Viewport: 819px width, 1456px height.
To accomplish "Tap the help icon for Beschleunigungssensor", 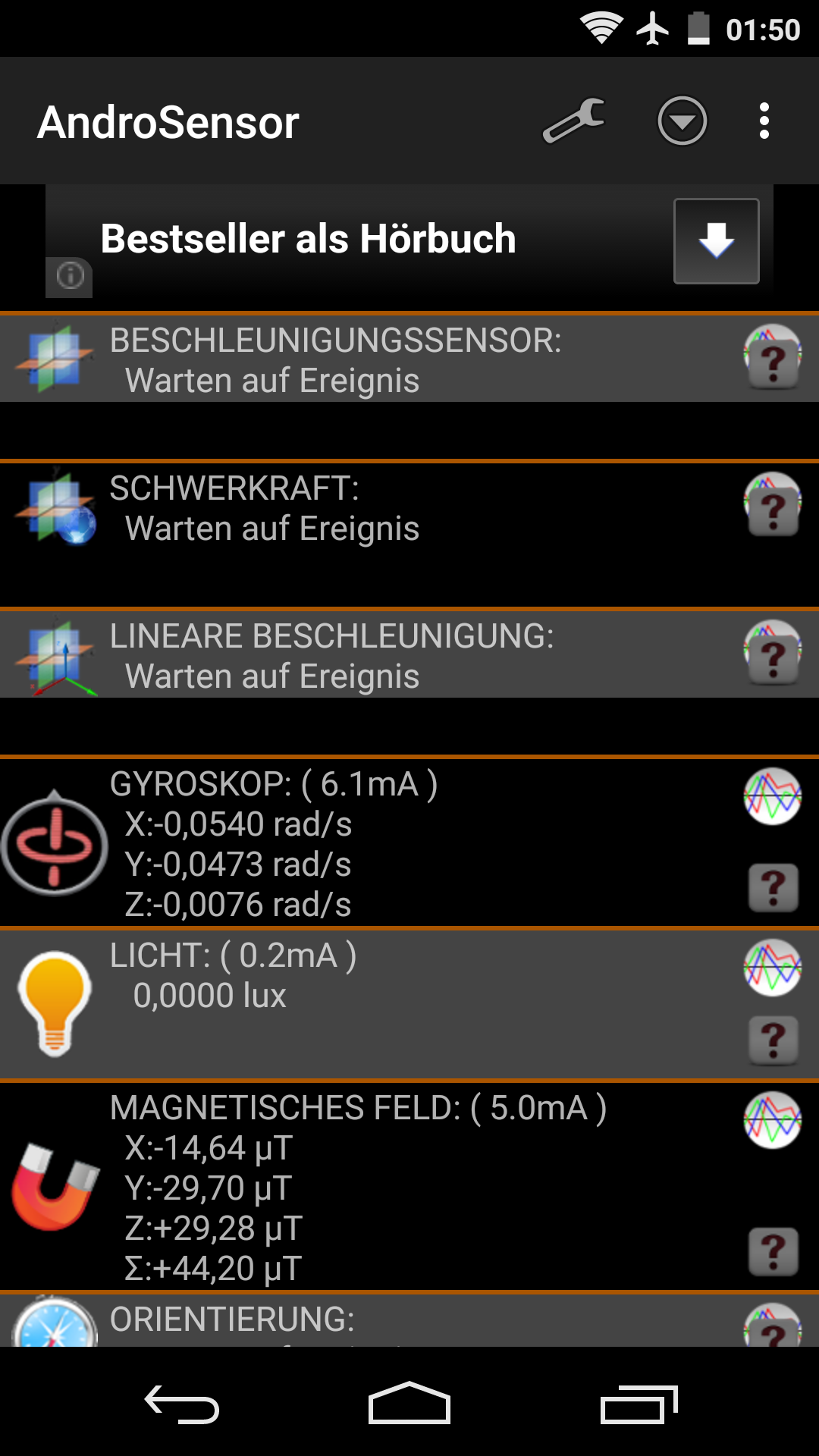I will pos(772,357).
